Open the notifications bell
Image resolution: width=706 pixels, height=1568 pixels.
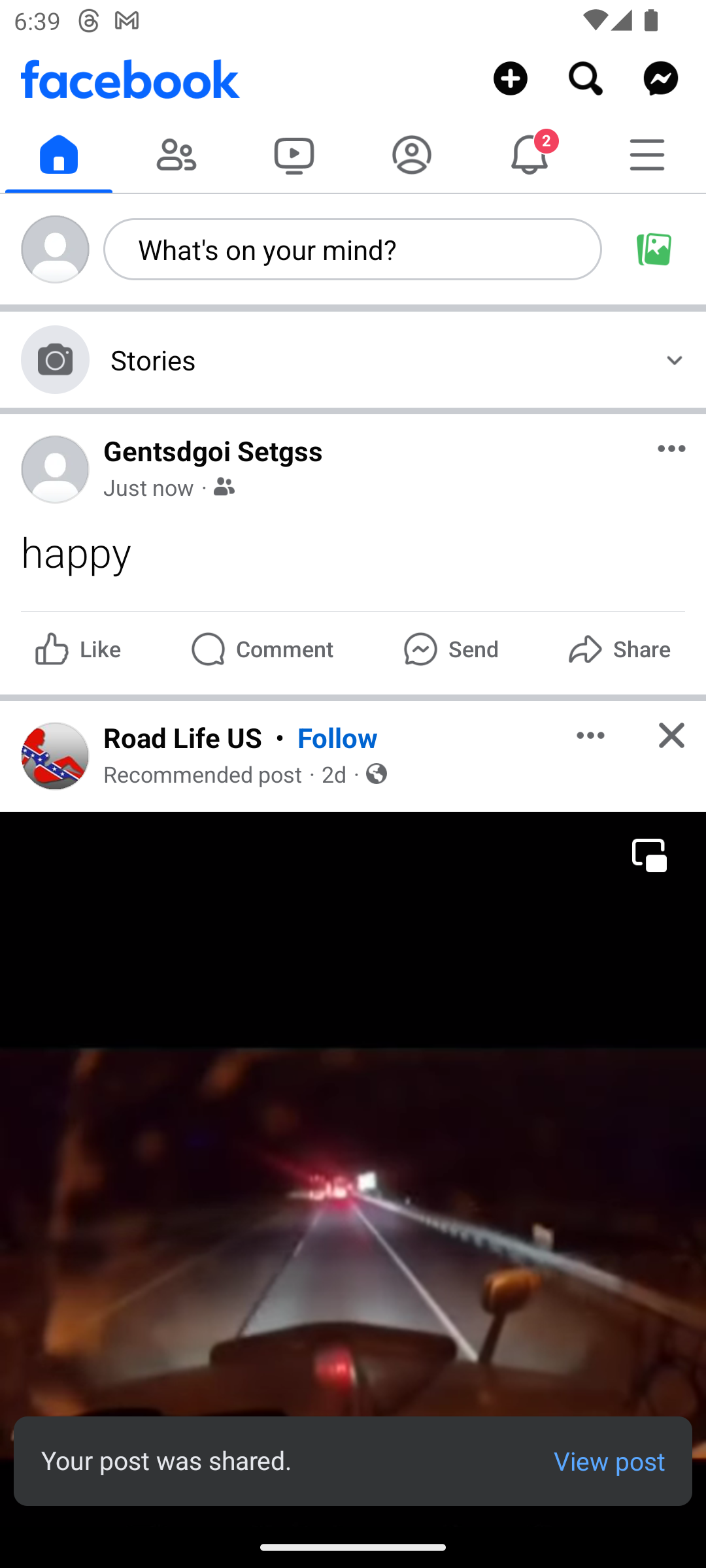pyautogui.click(x=529, y=155)
